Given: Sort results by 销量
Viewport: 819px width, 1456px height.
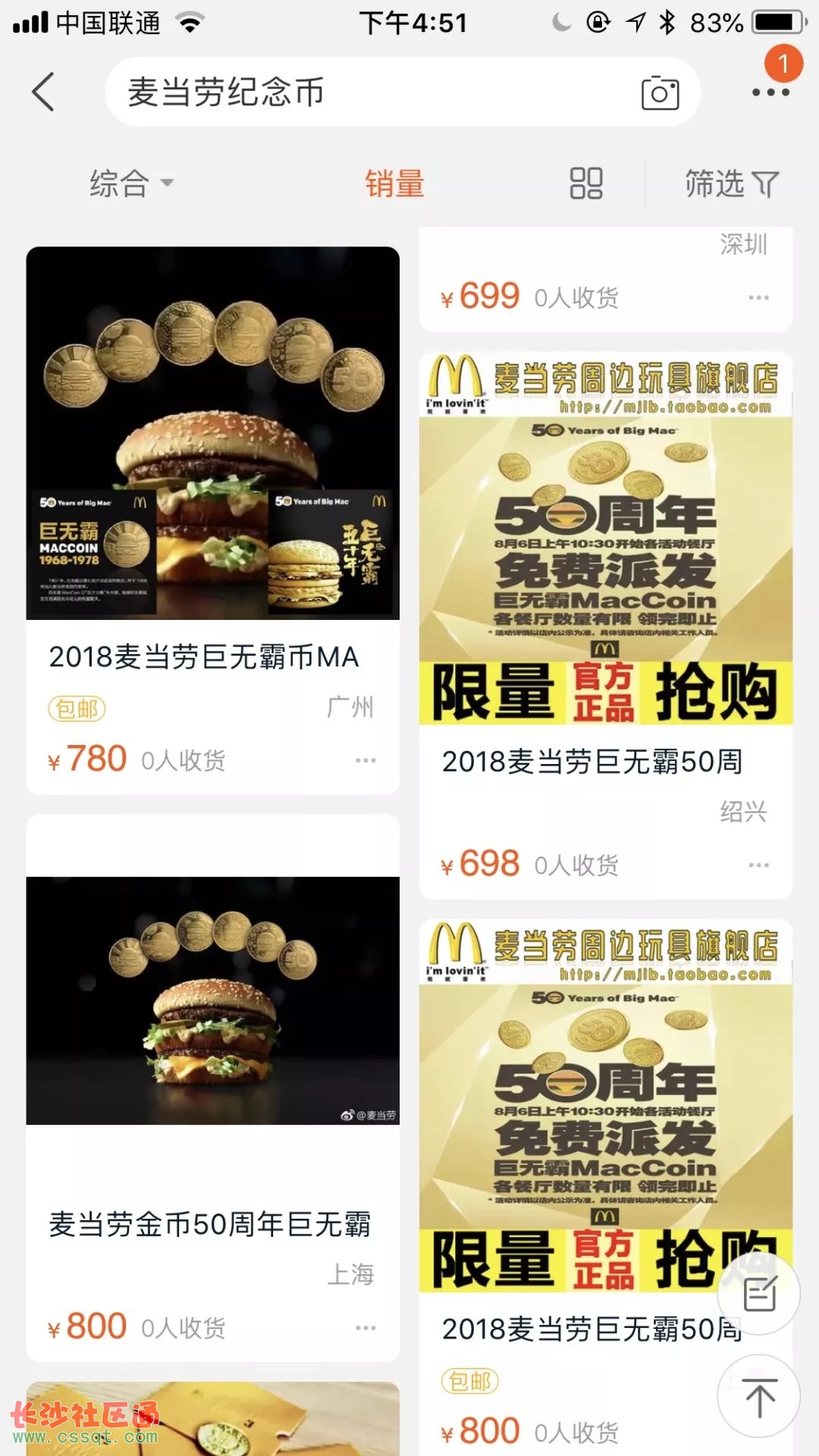Looking at the screenshot, I should click(x=394, y=183).
